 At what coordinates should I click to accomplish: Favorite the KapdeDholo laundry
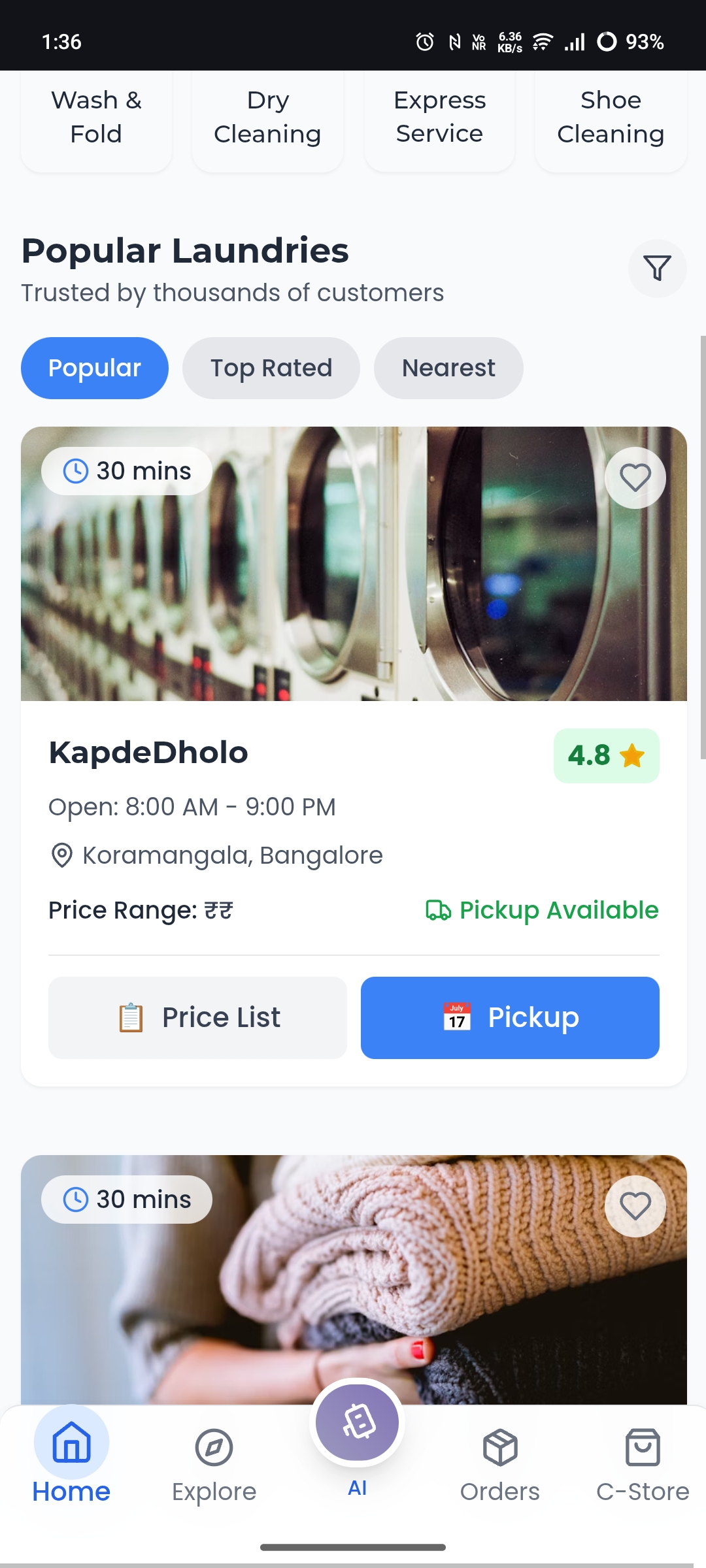coord(635,478)
